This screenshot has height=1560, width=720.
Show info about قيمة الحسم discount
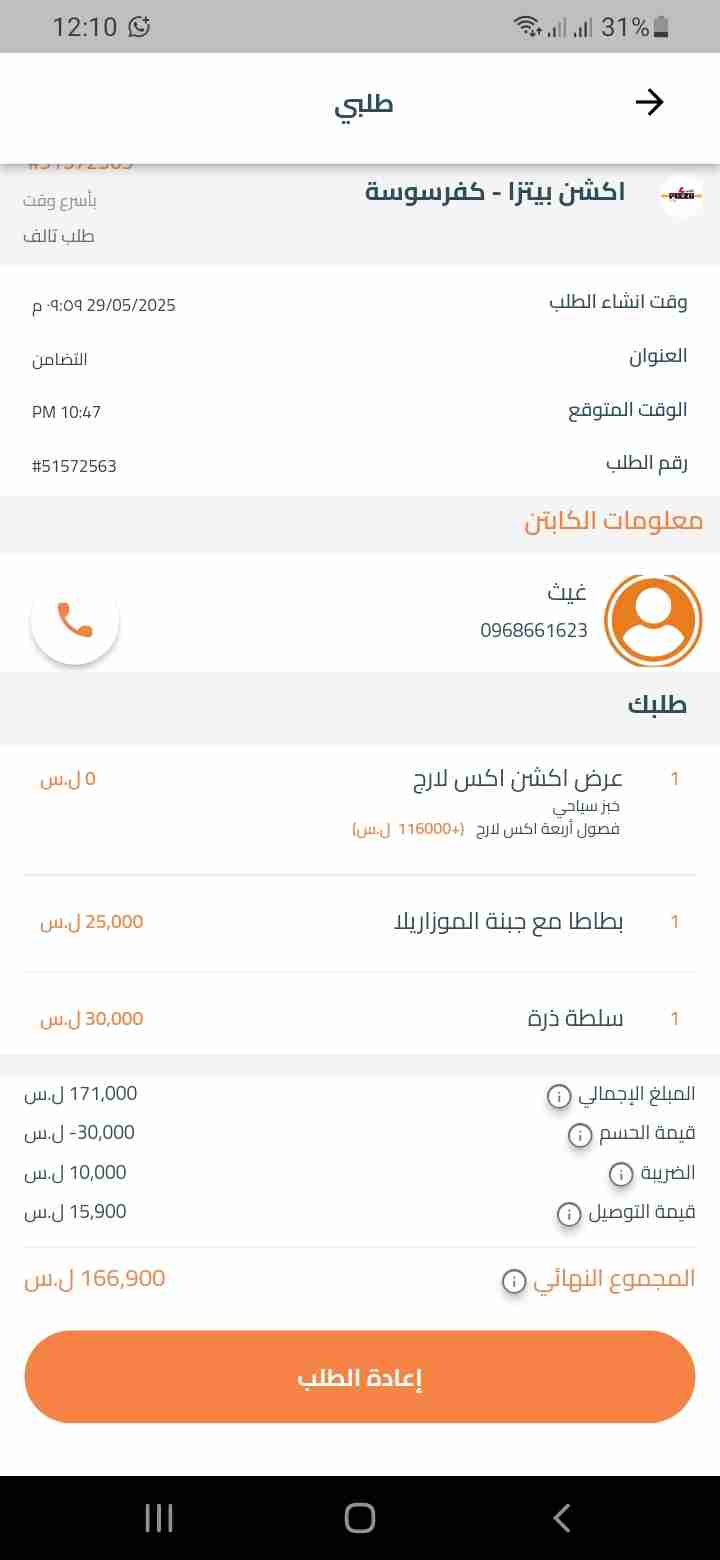(580, 1136)
